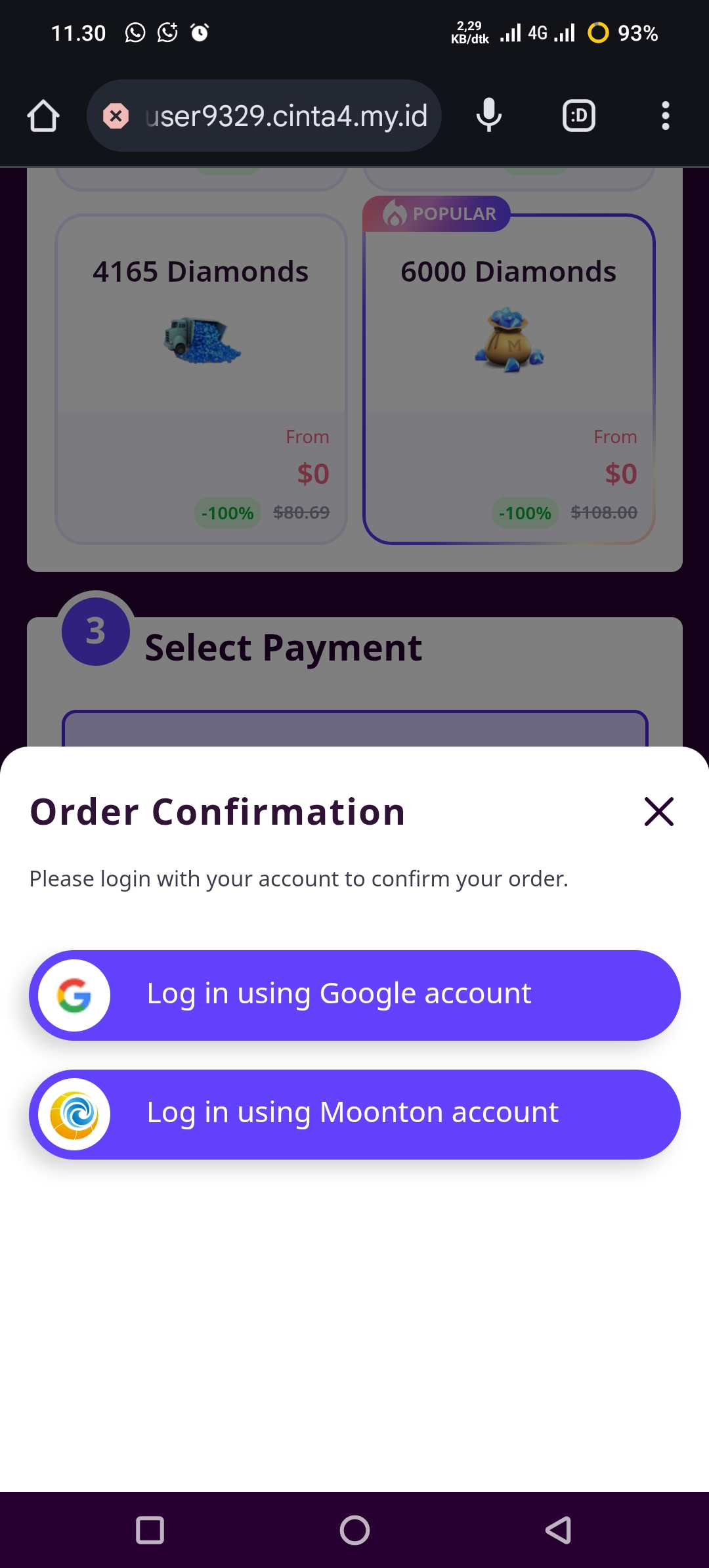Log in using Moonton account

point(354,1114)
